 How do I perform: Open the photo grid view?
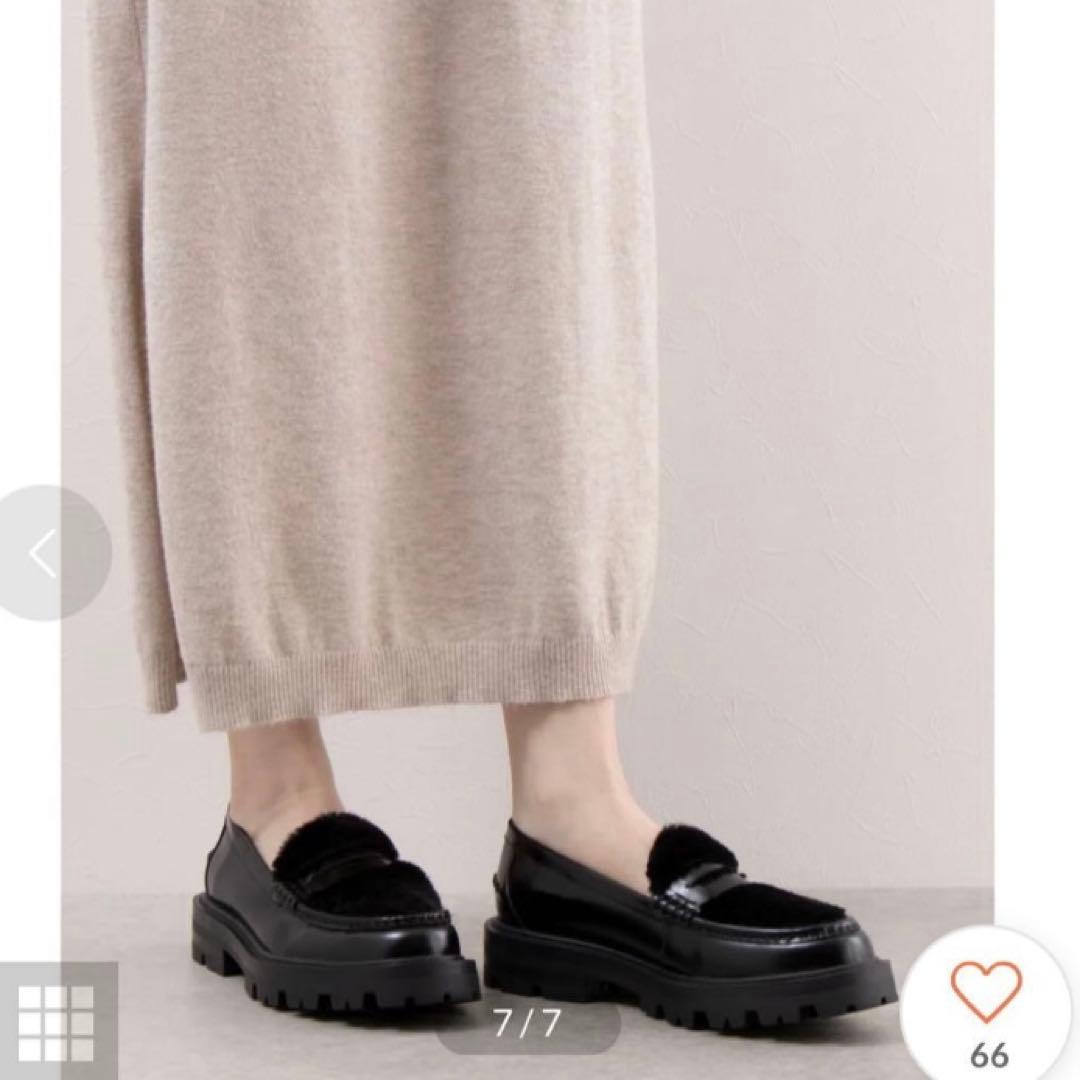[56, 1021]
